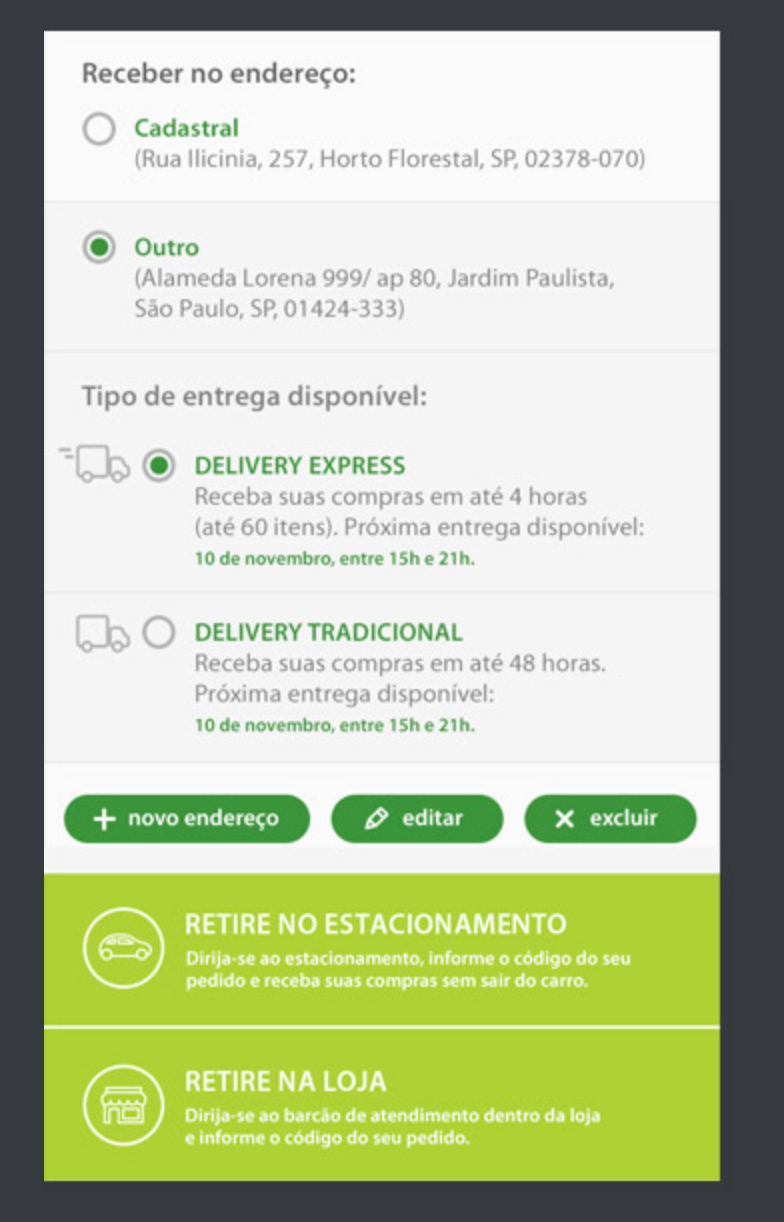
Task: Select Delivery Express shipping
Action: (x=158, y=466)
